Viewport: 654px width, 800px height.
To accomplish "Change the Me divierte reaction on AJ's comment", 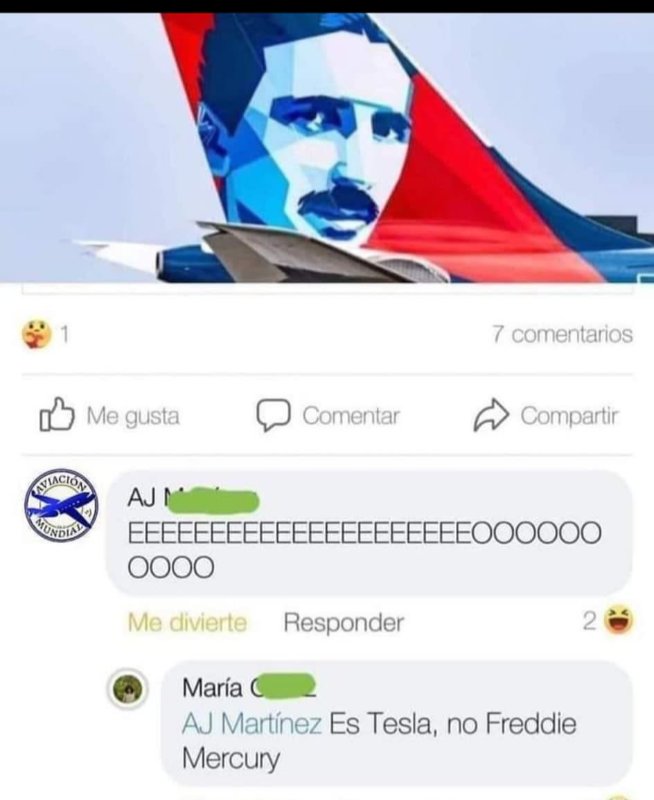I will click(x=187, y=623).
